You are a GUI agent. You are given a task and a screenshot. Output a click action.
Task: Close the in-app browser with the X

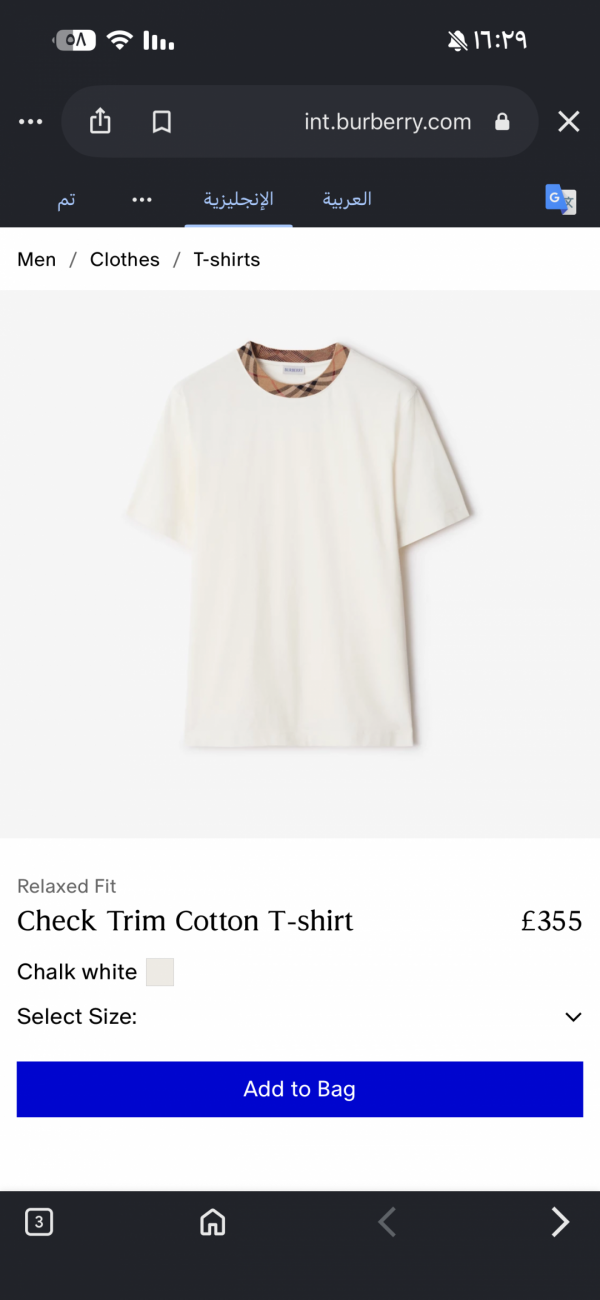[568, 122]
